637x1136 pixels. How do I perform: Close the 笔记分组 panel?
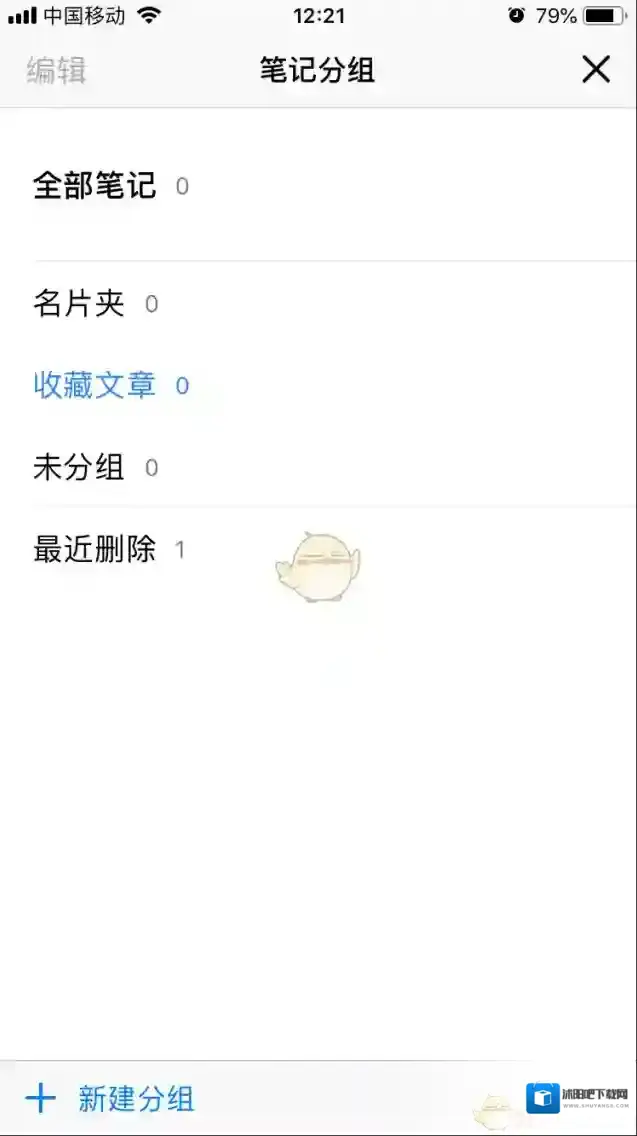click(596, 69)
